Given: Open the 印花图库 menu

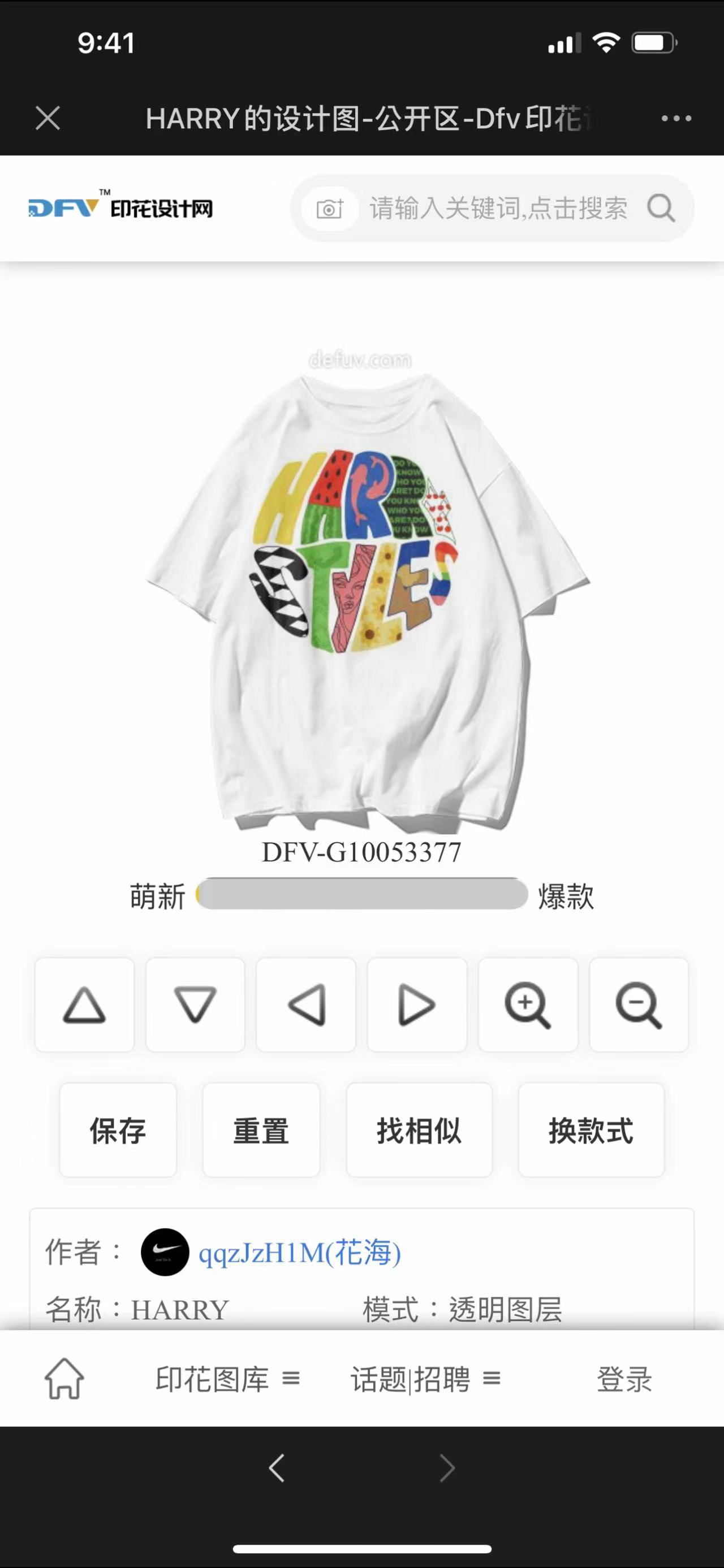Looking at the screenshot, I should point(227,1379).
